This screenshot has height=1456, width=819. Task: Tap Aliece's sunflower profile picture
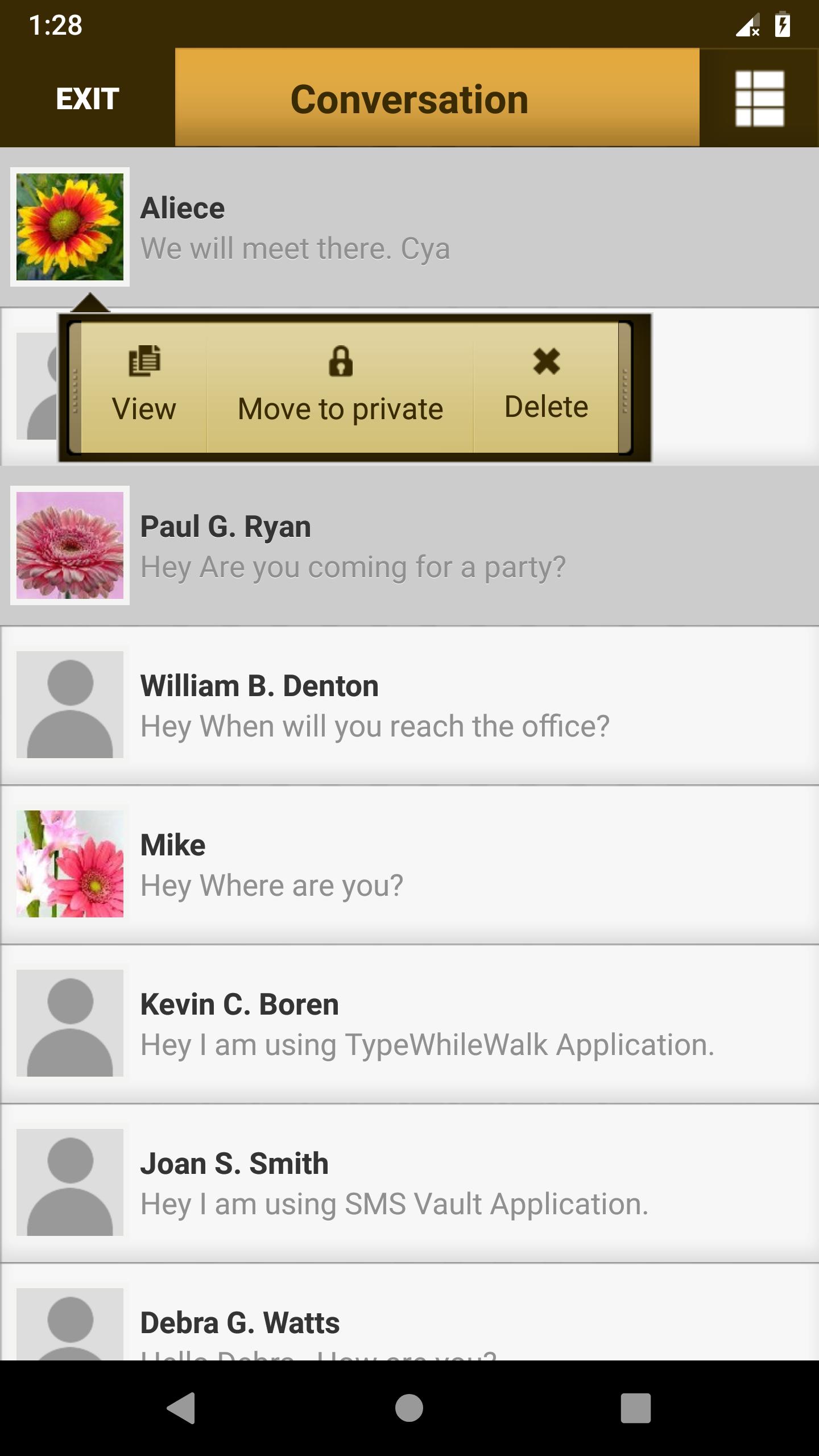70,226
